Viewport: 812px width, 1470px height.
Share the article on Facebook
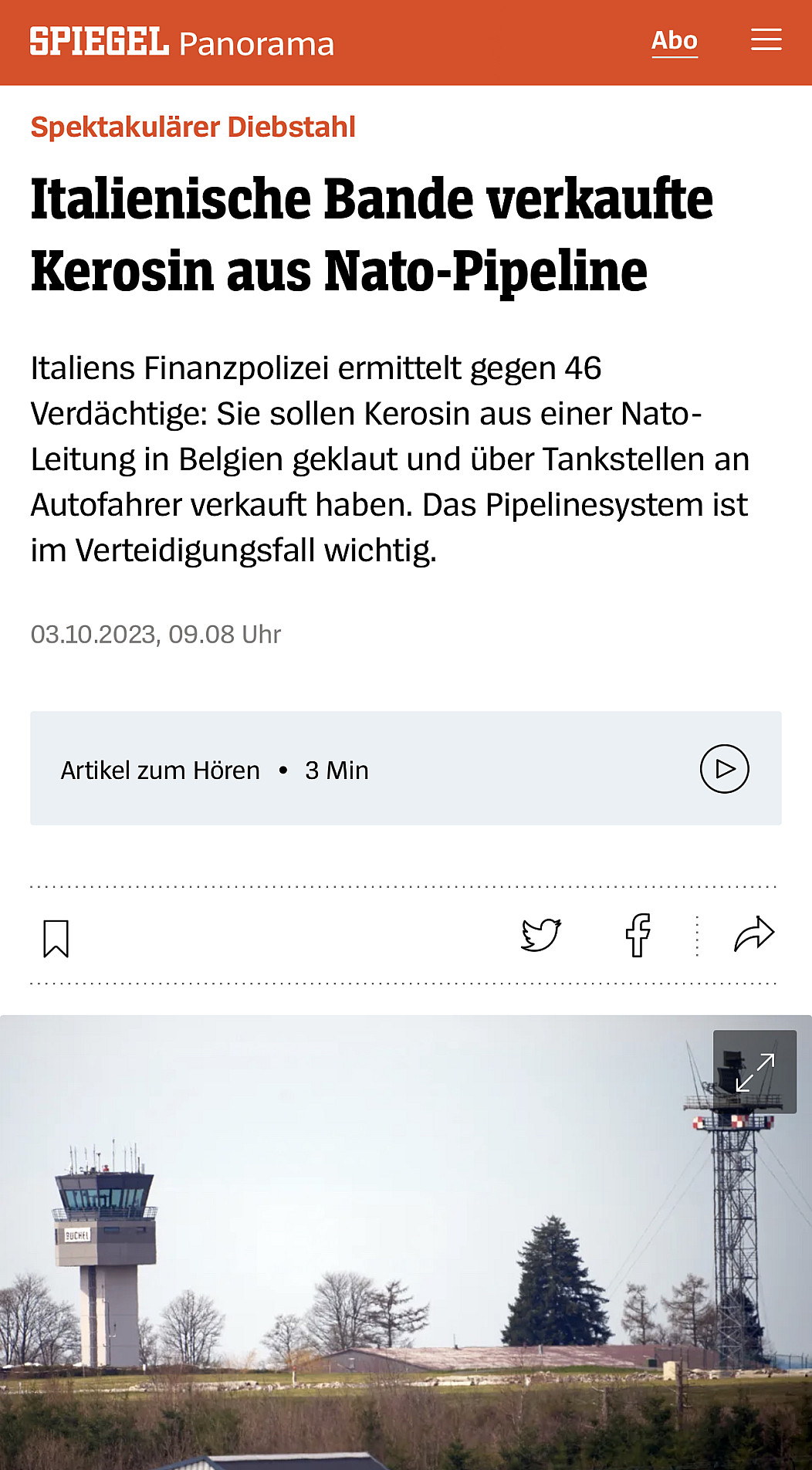[638, 935]
